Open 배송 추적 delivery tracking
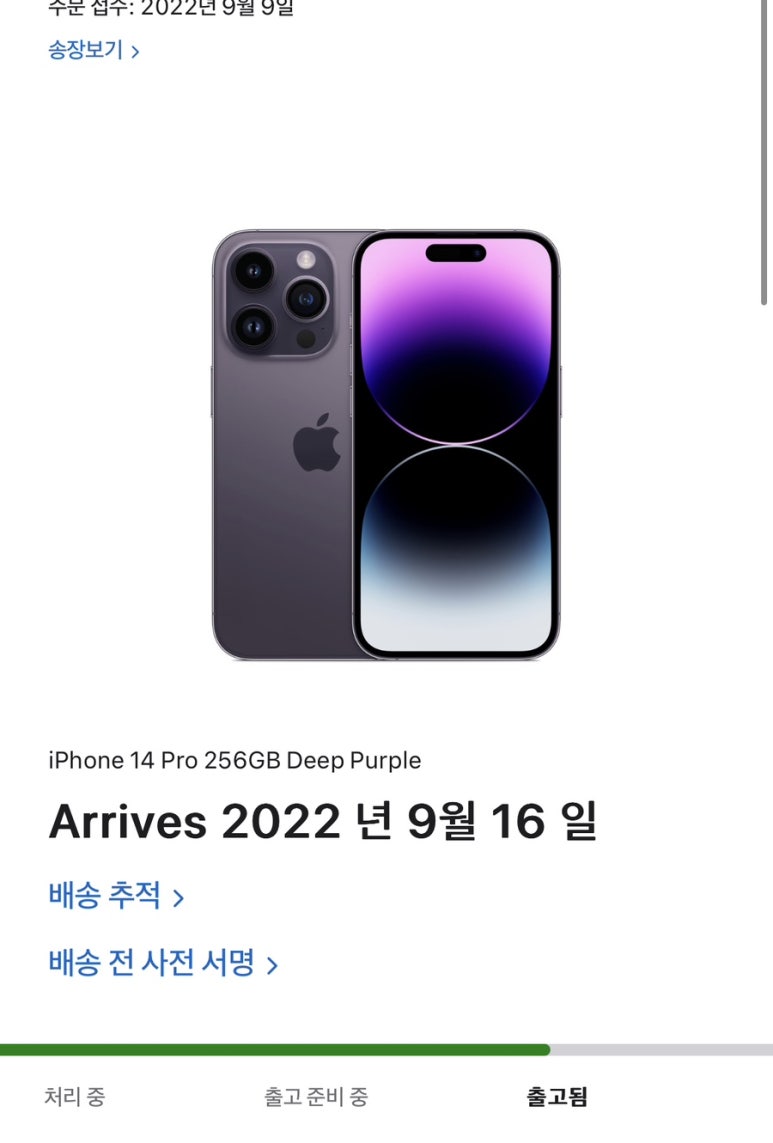This screenshot has width=773, height=1143. tap(115, 896)
